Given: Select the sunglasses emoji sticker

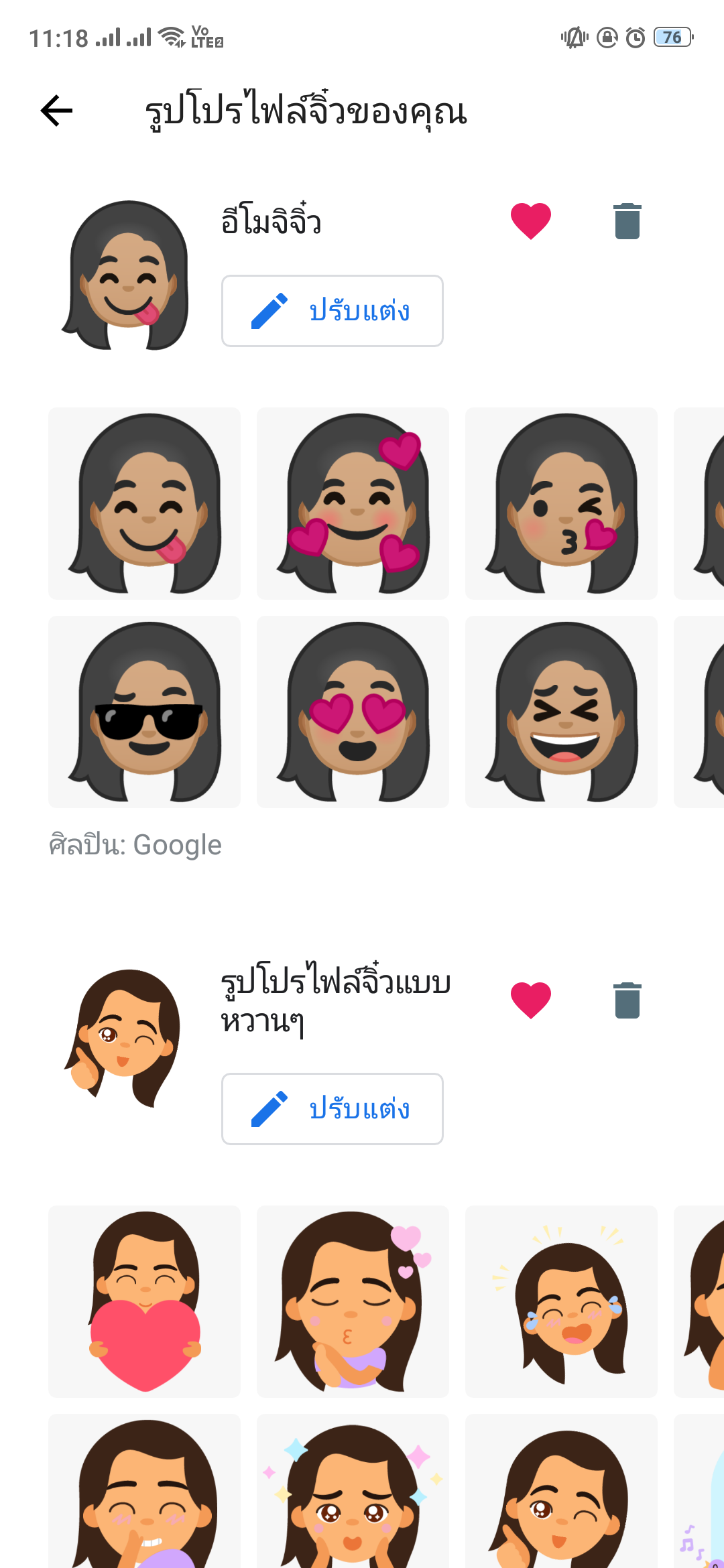Looking at the screenshot, I should coord(144,712).
